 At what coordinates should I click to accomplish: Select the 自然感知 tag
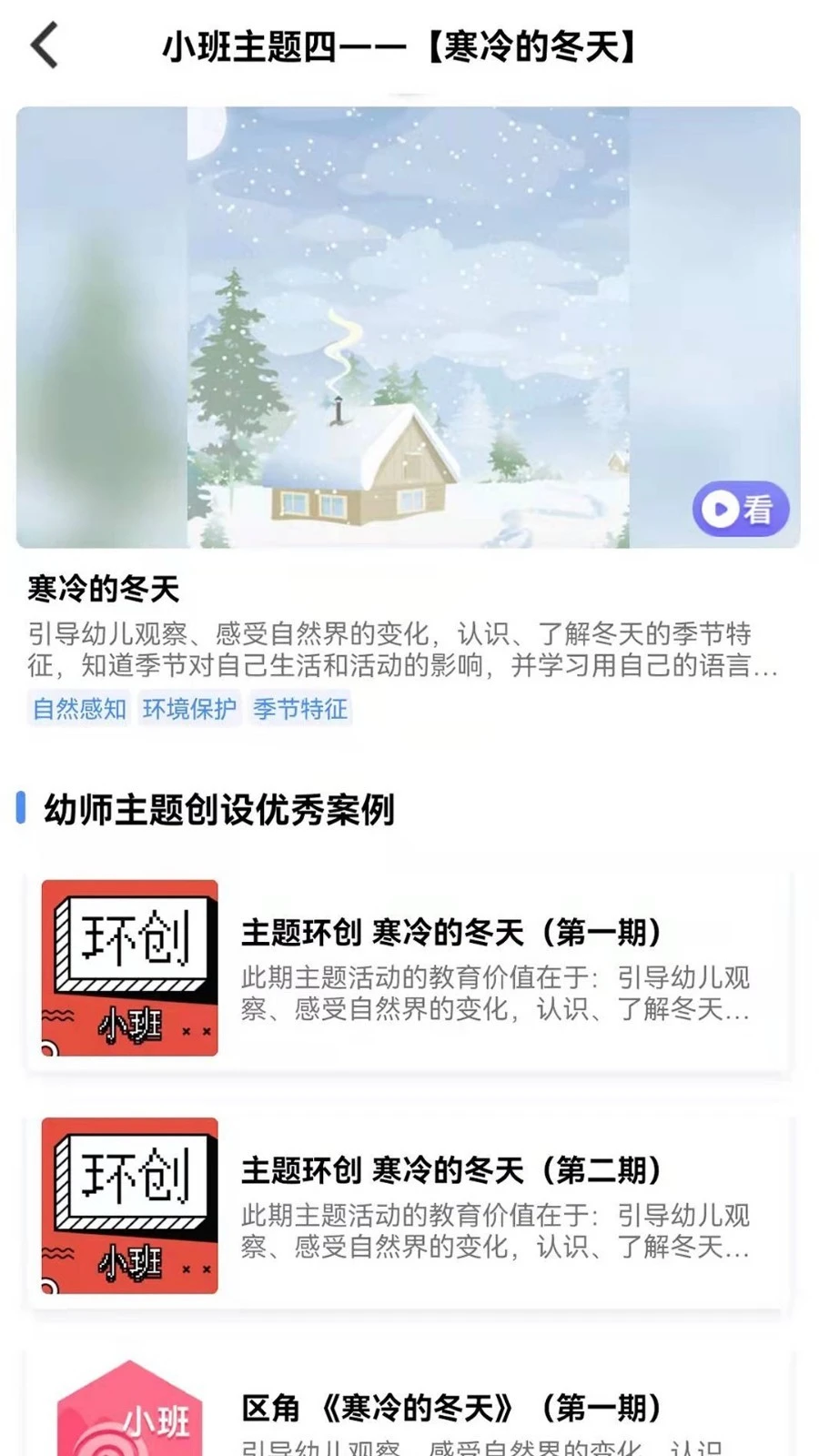pyautogui.click(x=78, y=709)
